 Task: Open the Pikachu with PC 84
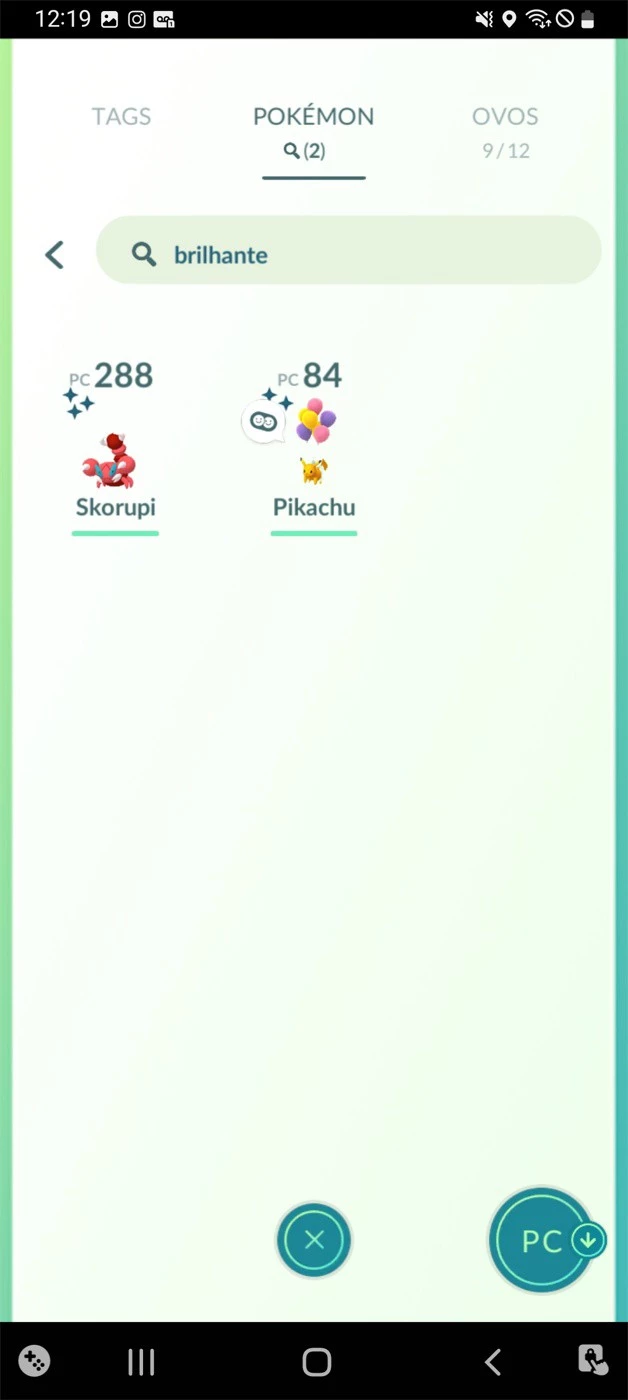coord(313,450)
